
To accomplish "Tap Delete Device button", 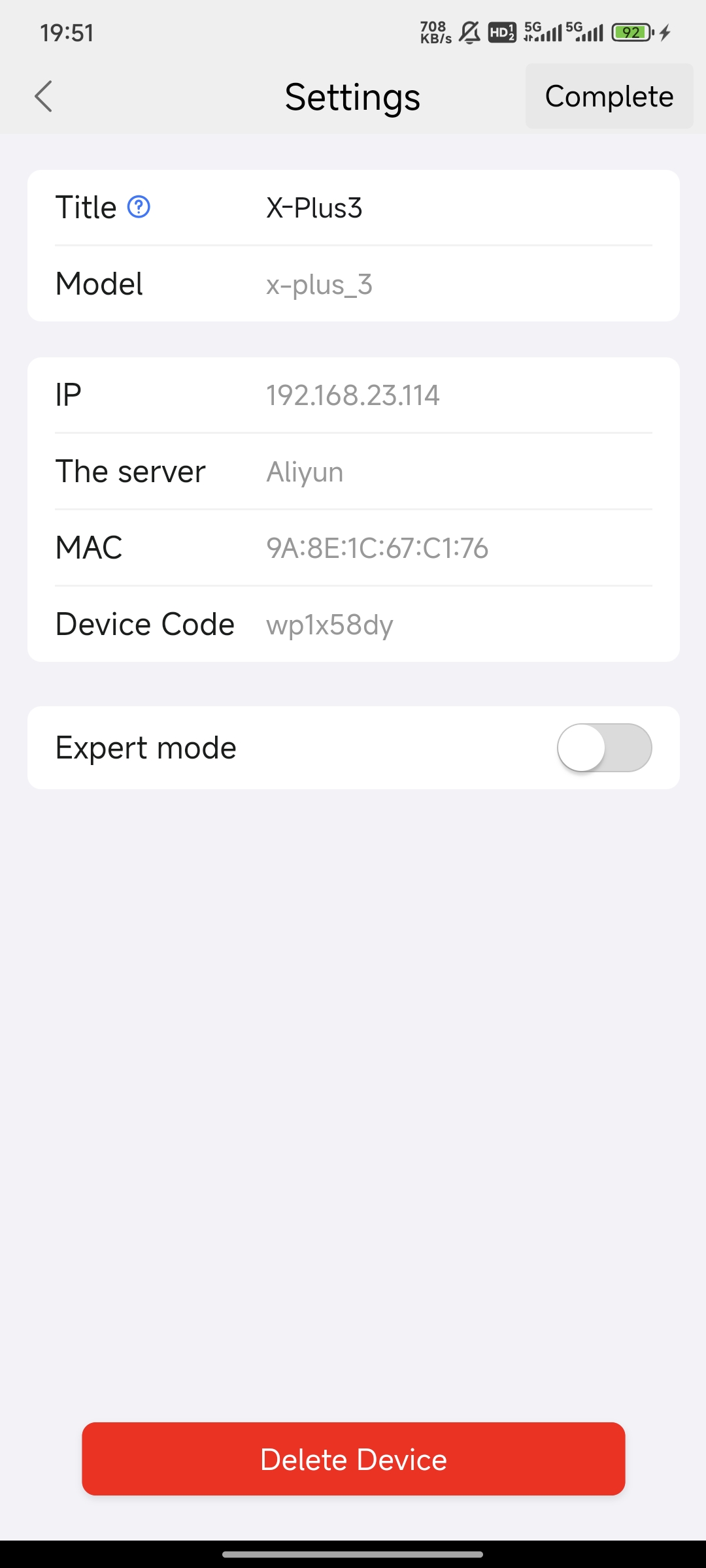I will [x=353, y=1459].
